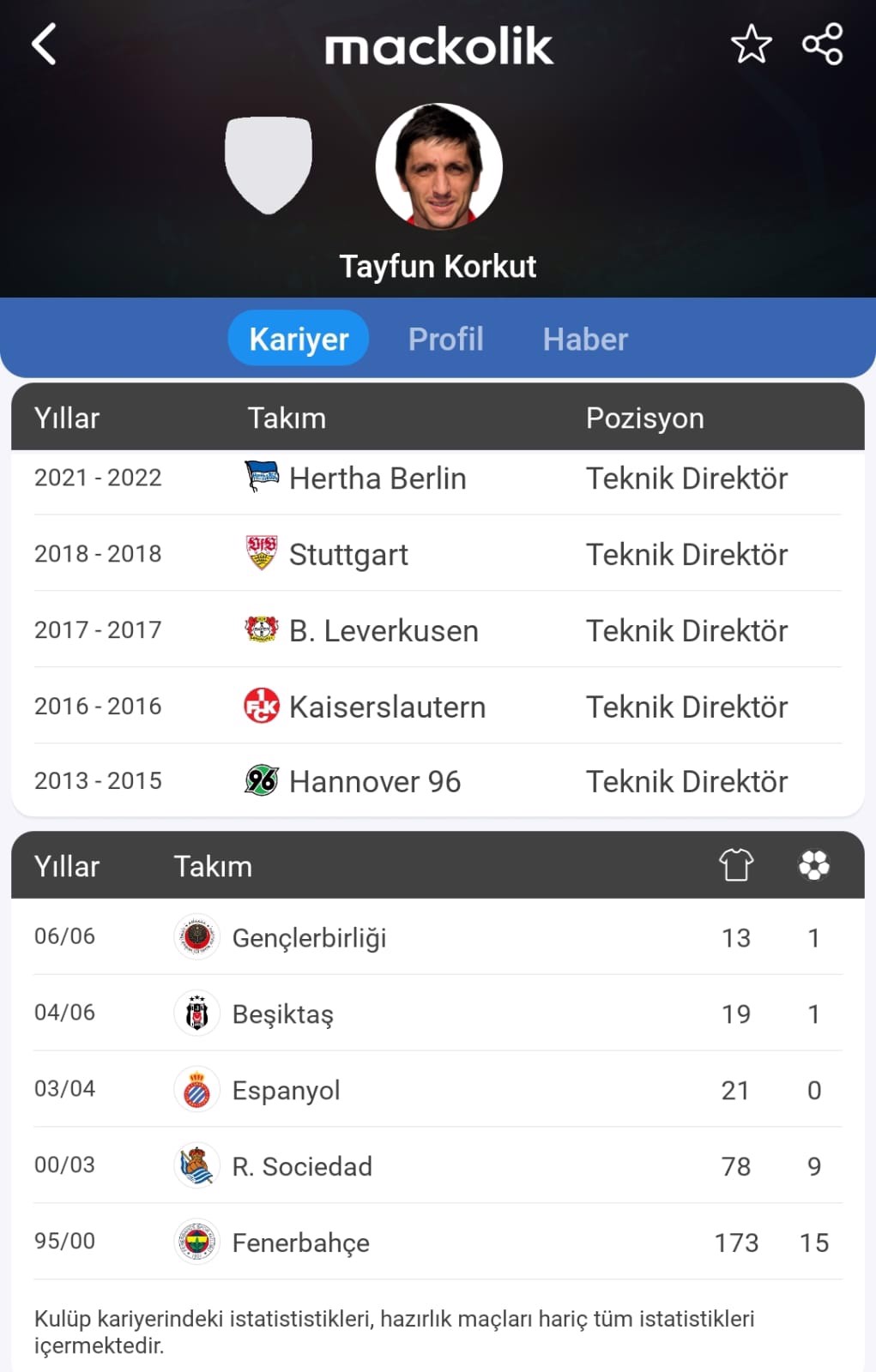
Task: Open the Beşiktaş team row
Action: (x=283, y=1014)
